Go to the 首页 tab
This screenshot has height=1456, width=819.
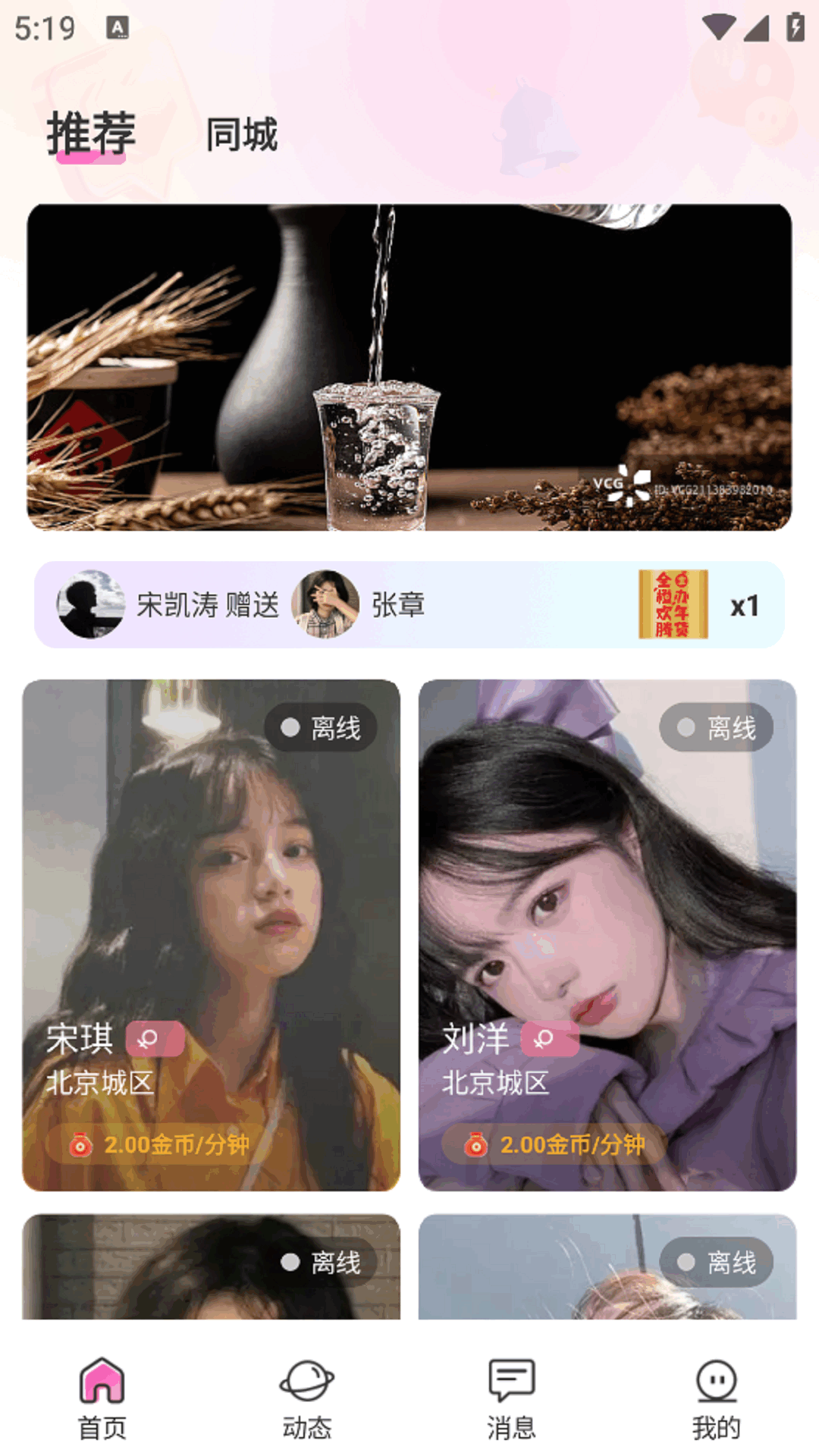coord(102,1399)
